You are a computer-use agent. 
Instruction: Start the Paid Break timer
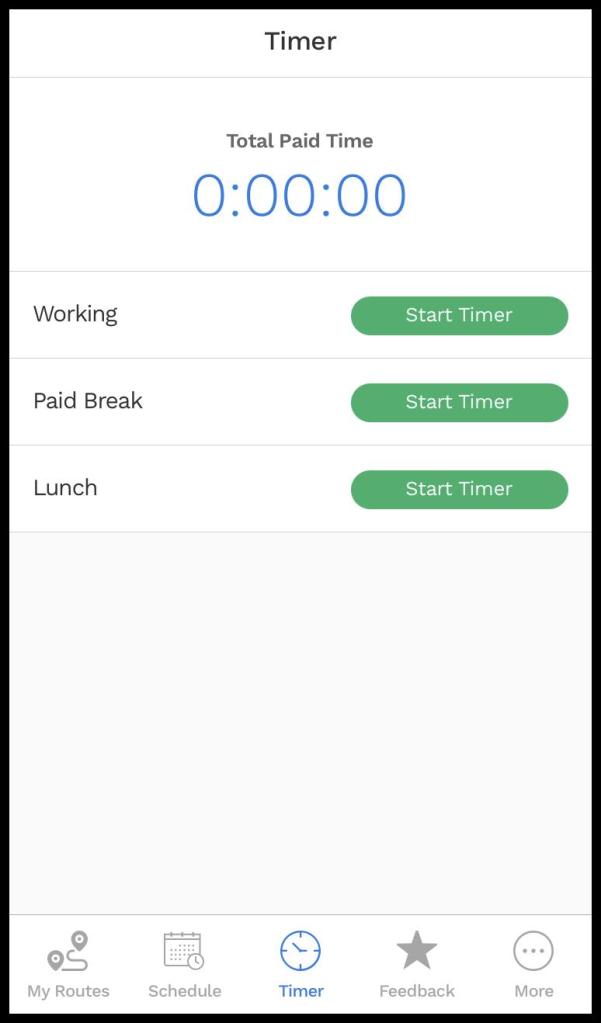459,402
